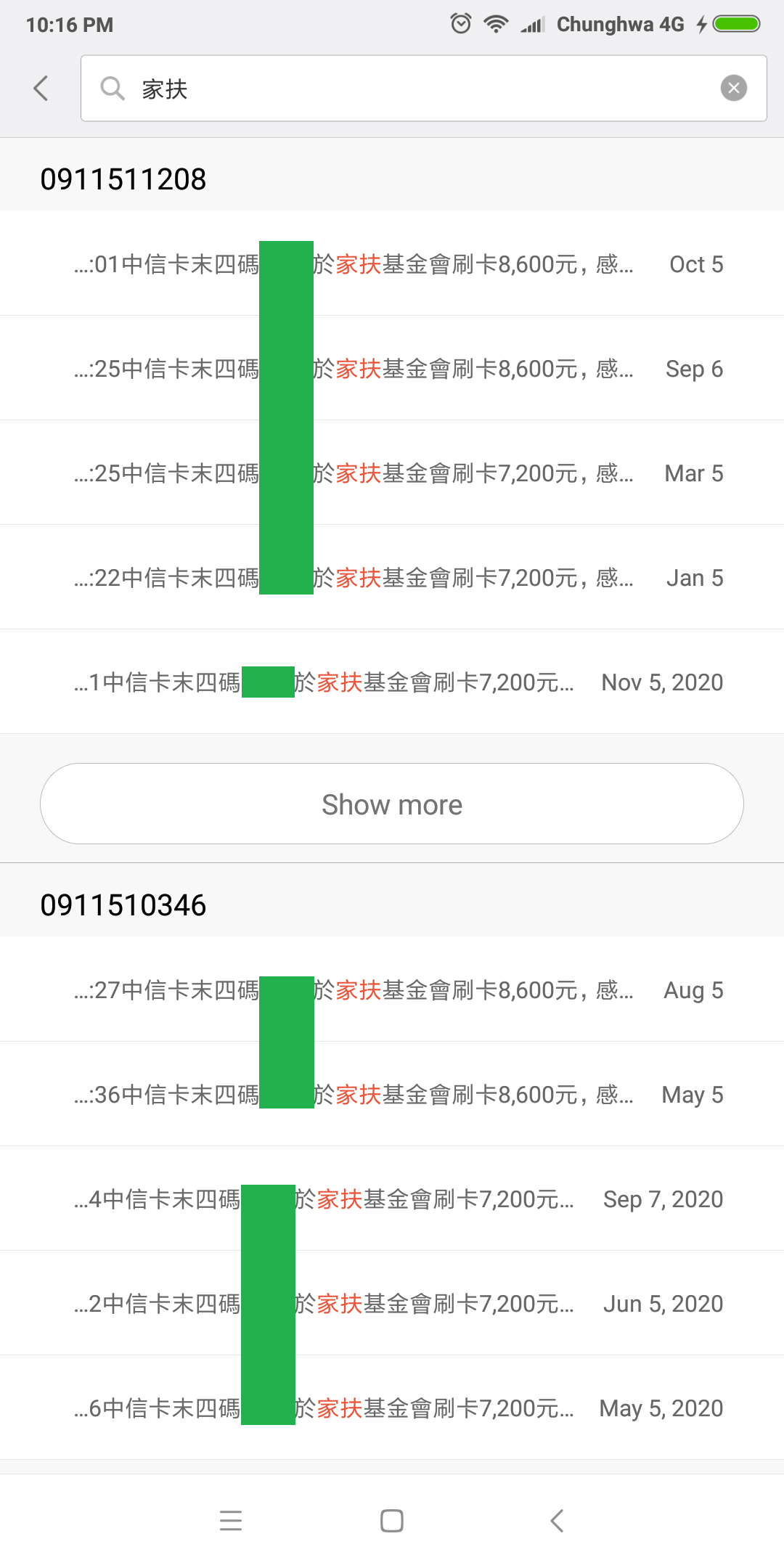Select the May 5 message result
The image size is (784, 1568).
pyautogui.click(x=392, y=1095)
